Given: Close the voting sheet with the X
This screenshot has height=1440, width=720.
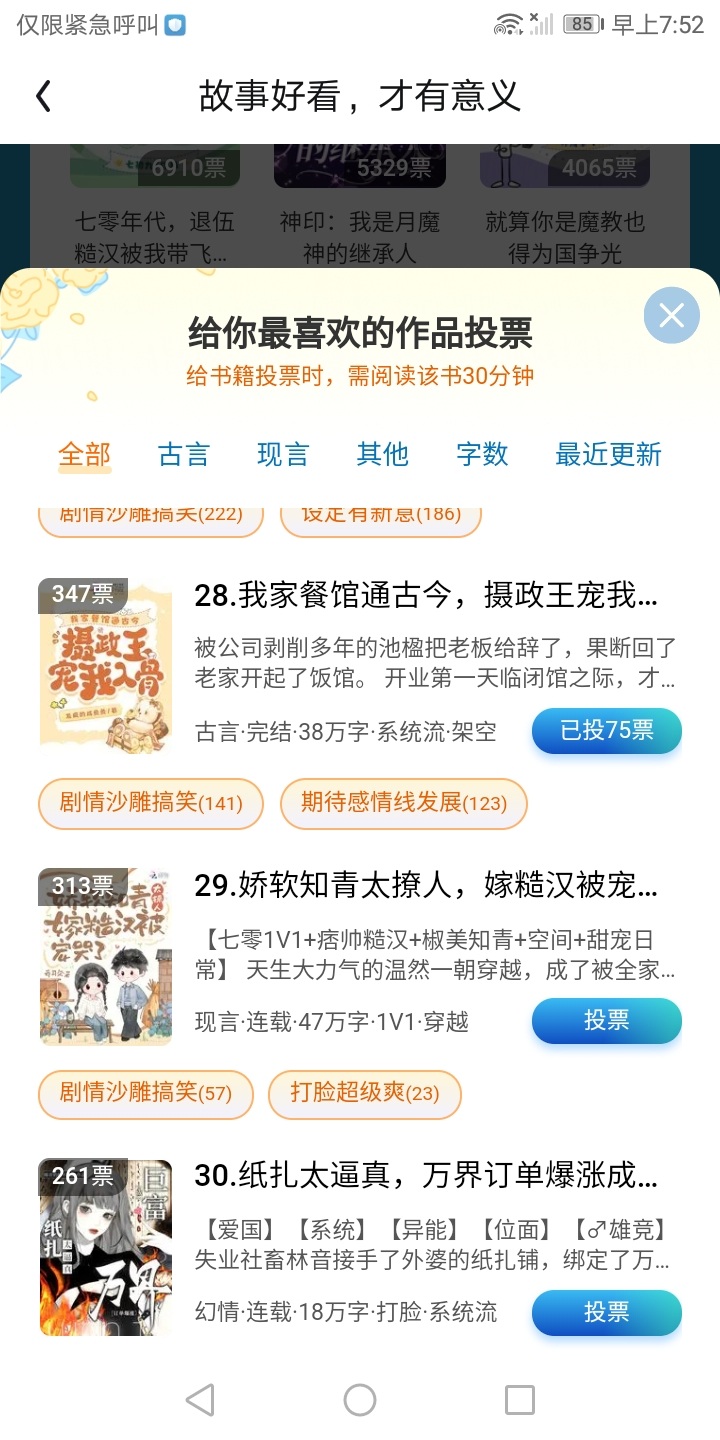Looking at the screenshot, I should 671,316.
